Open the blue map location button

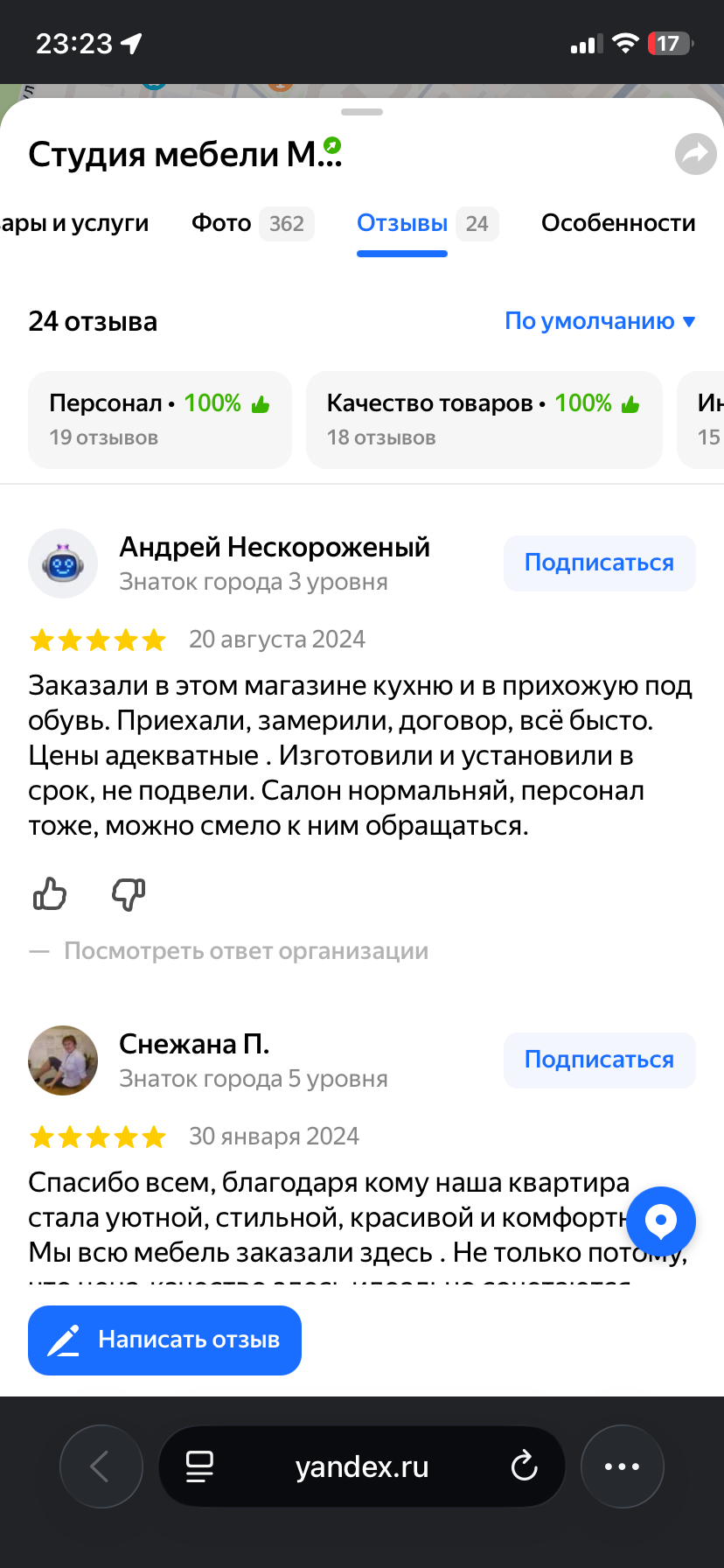click(661, 1221)
